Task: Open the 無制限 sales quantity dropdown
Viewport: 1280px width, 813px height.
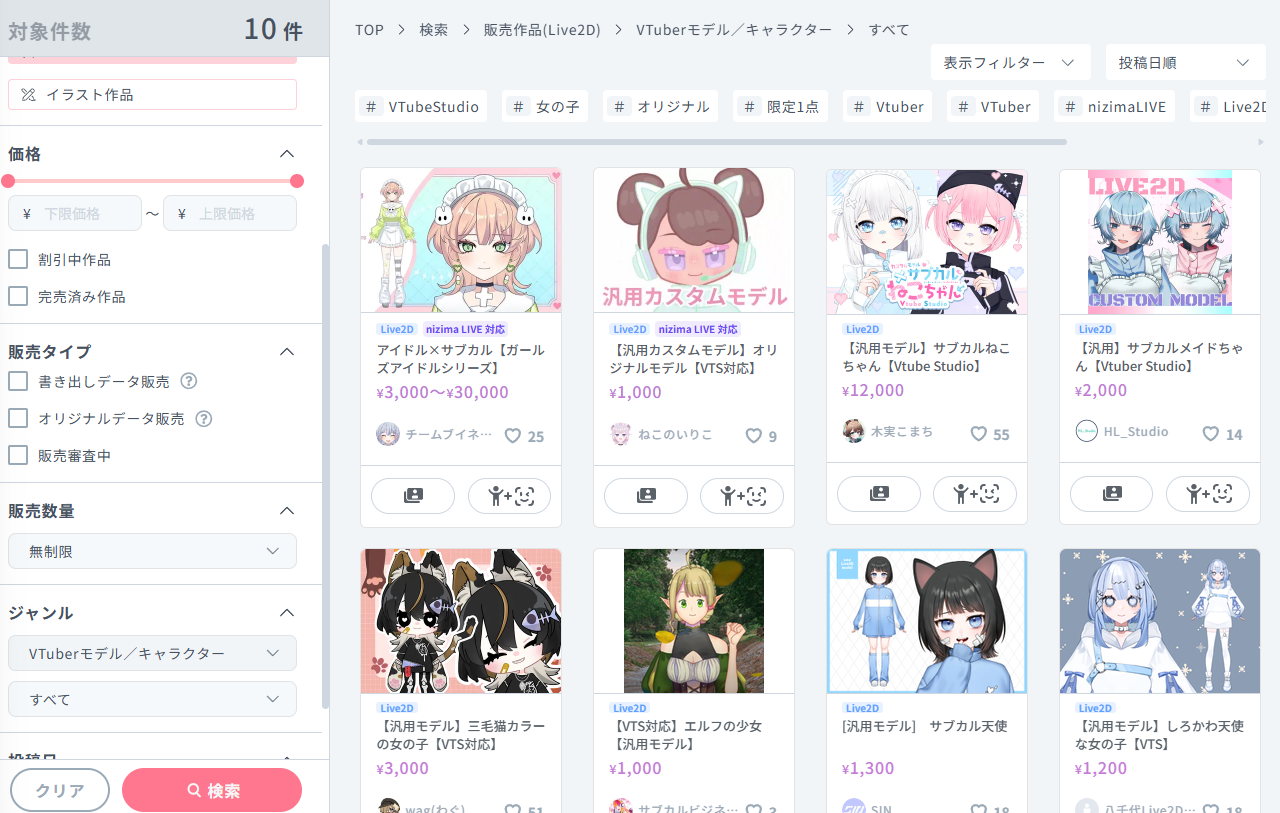Action: 152,551
